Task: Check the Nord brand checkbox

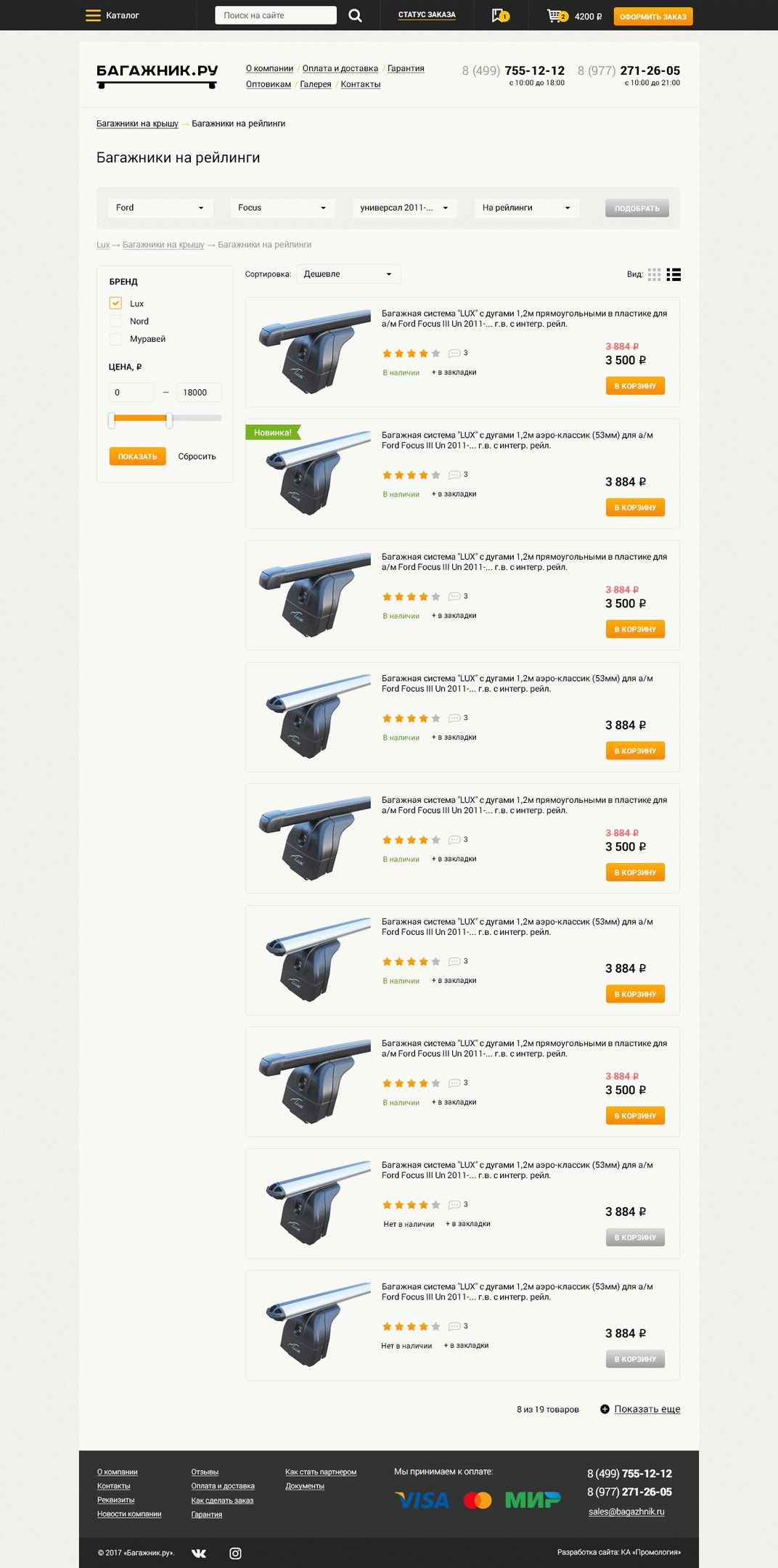Action: (x=115, y=321)
